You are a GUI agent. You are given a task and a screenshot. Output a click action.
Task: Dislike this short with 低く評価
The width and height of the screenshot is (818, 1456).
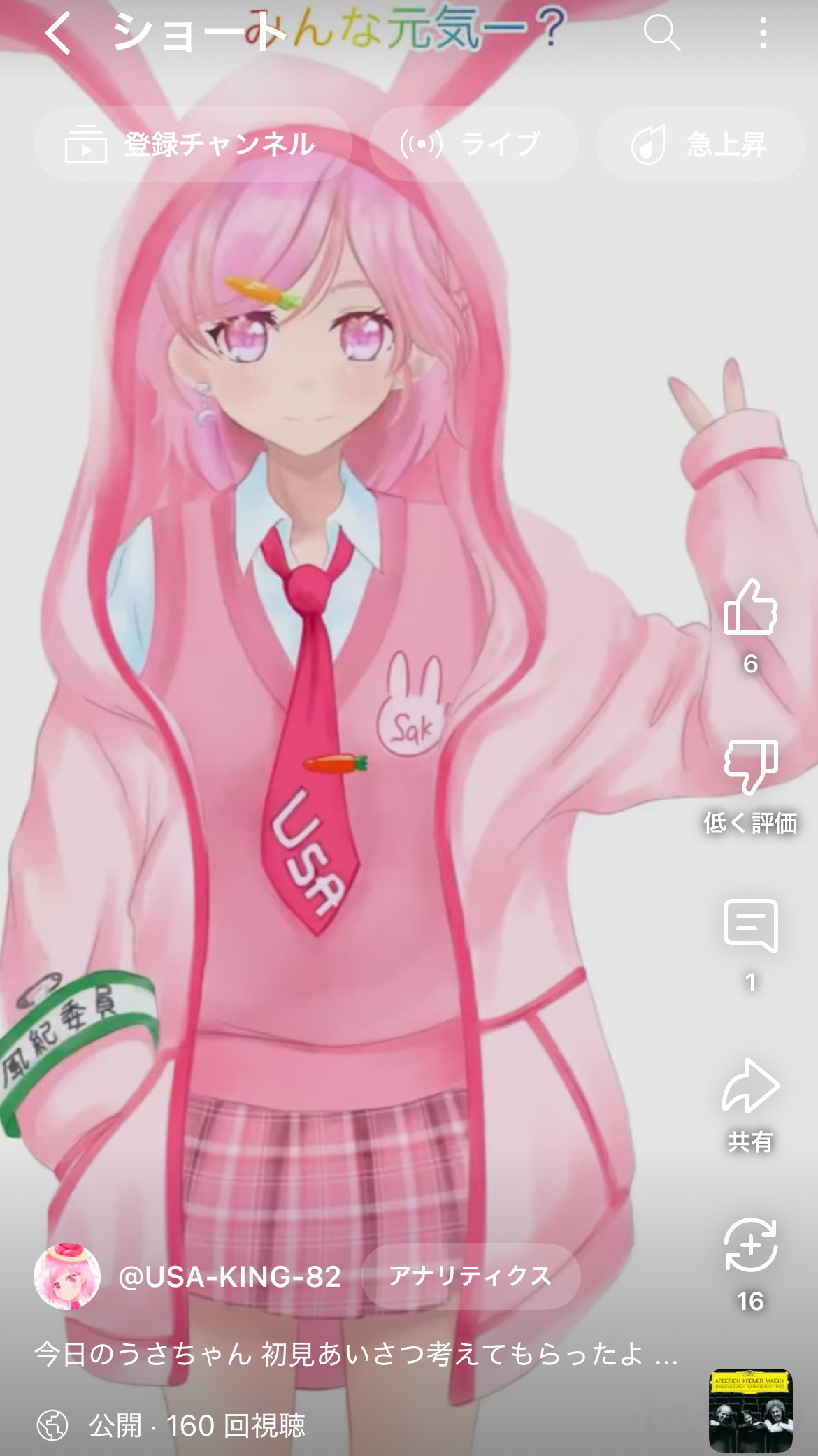(x=750, y=767)
